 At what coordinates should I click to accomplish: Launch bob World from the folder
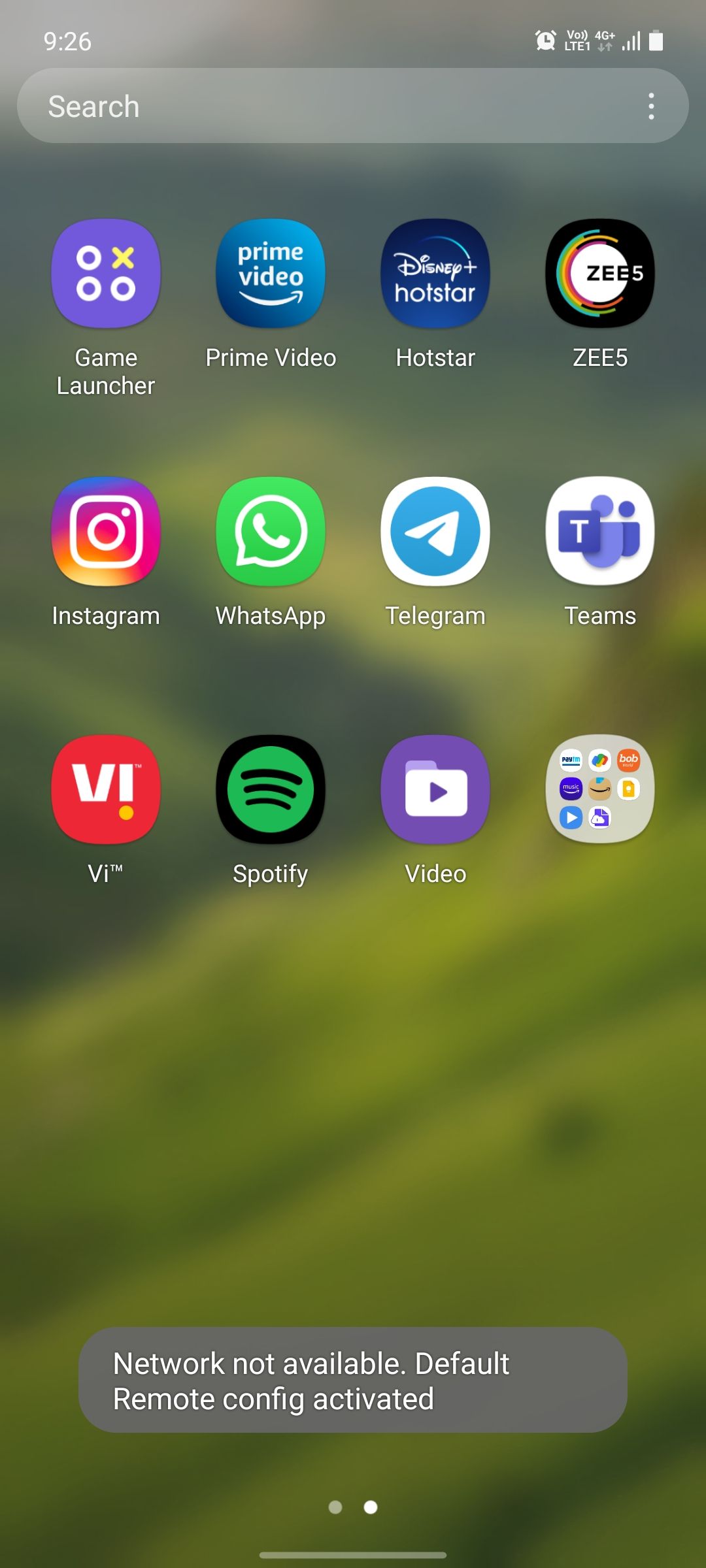[628, 760]
